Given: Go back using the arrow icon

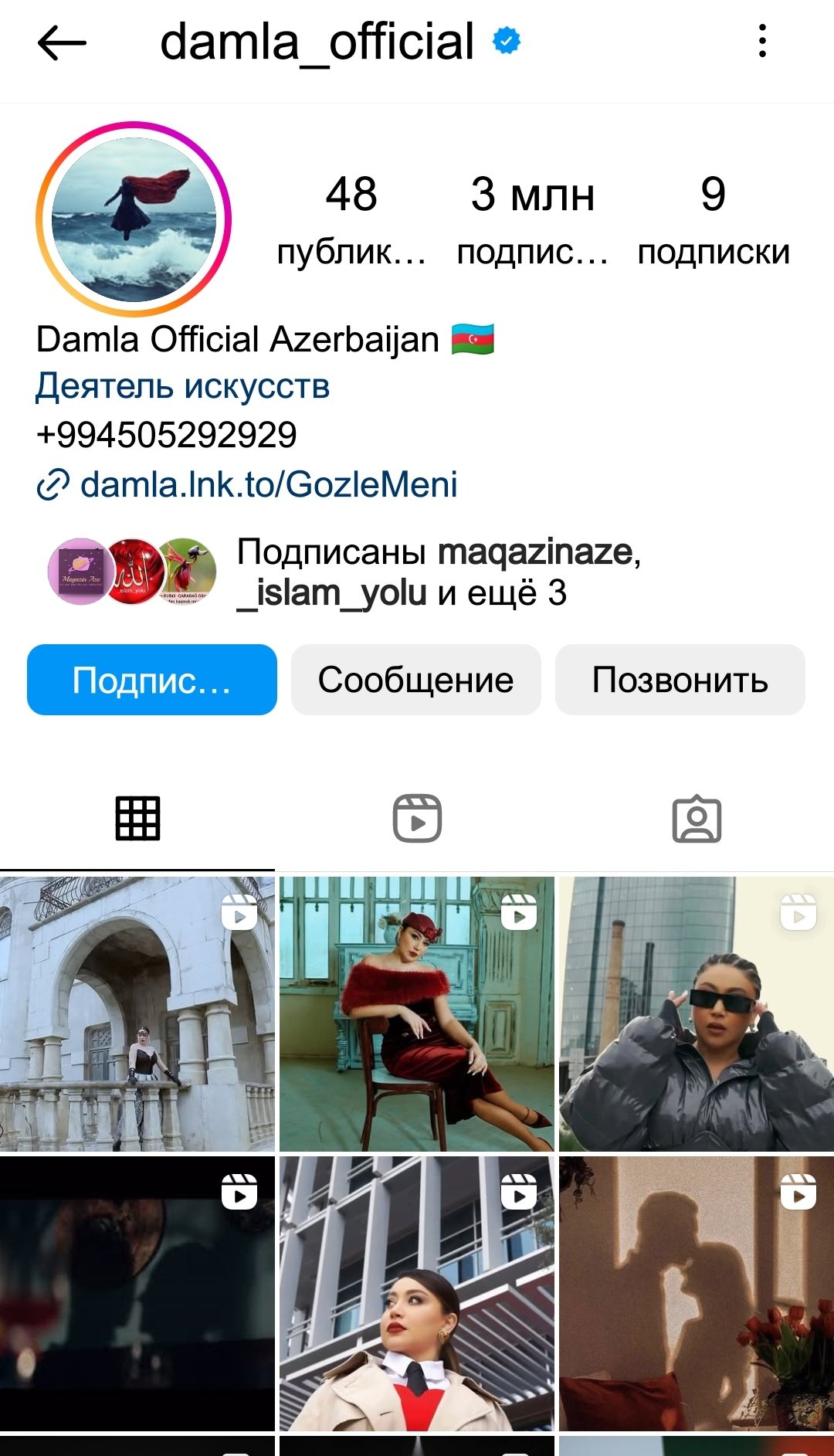Looking at the screenshot, I should 62,42.
